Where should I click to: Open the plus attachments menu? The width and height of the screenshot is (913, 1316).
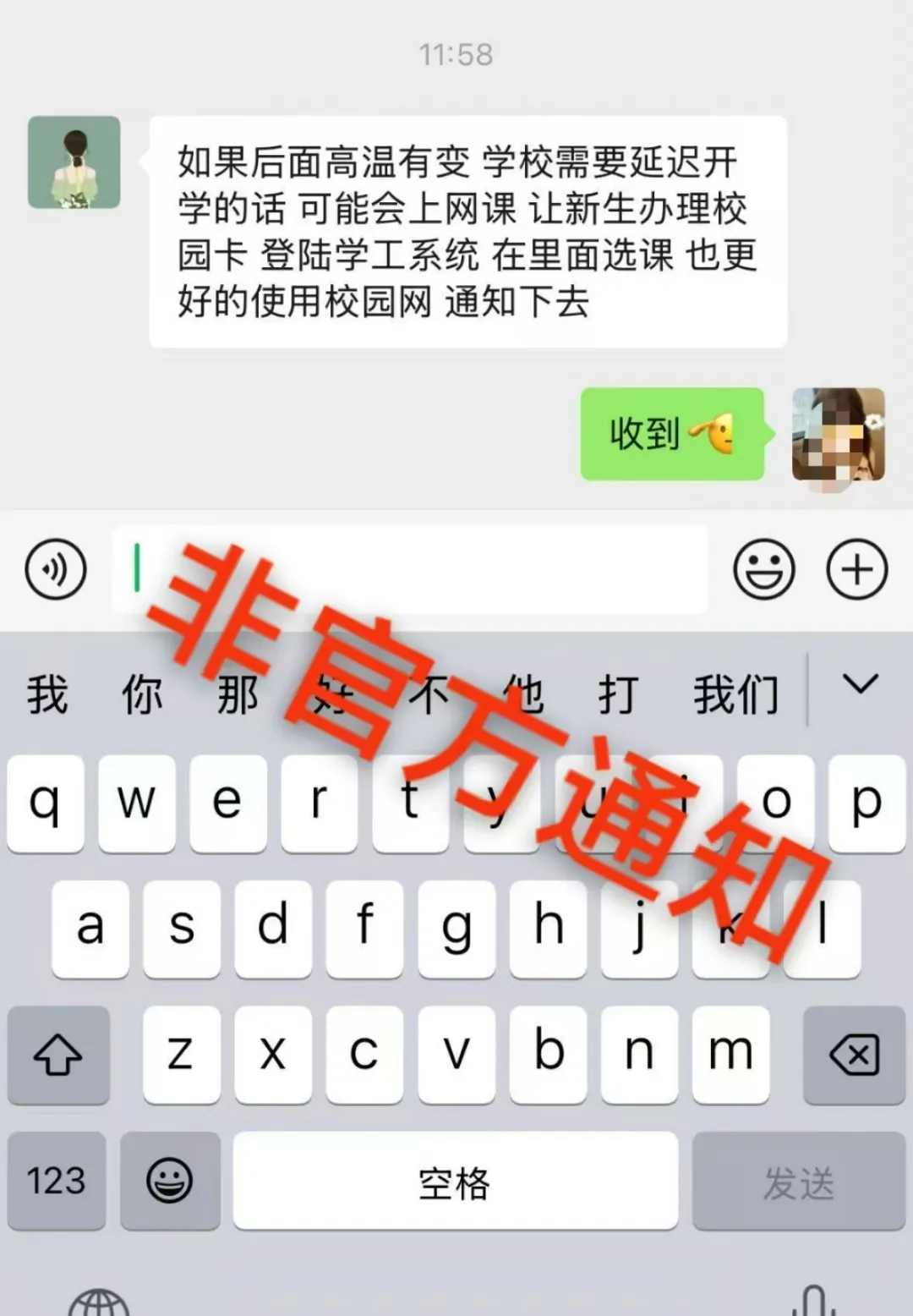coord(856,569)
